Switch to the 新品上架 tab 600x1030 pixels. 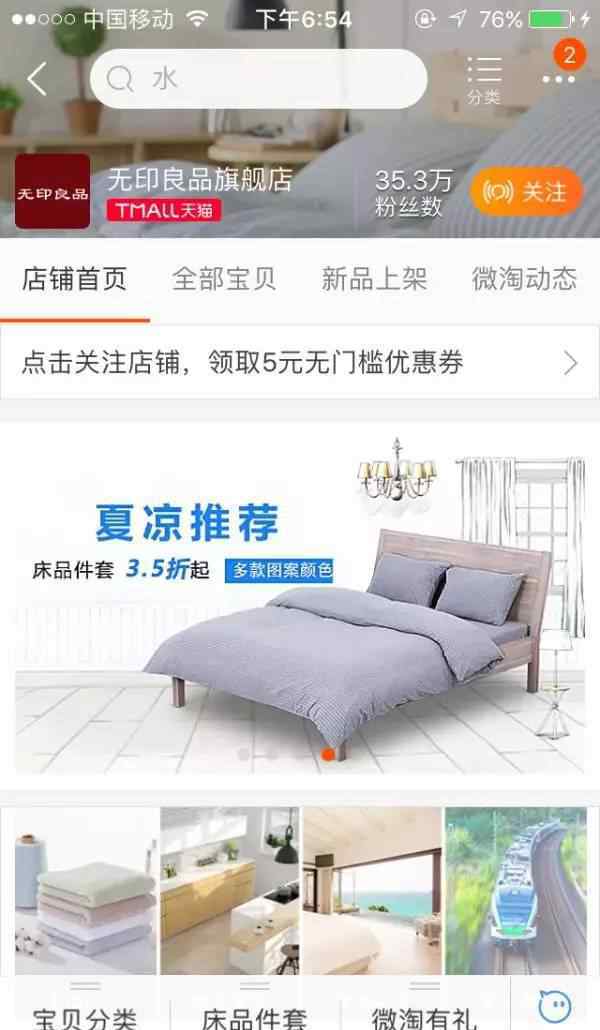pyautogui.click(x=374, y=279)
